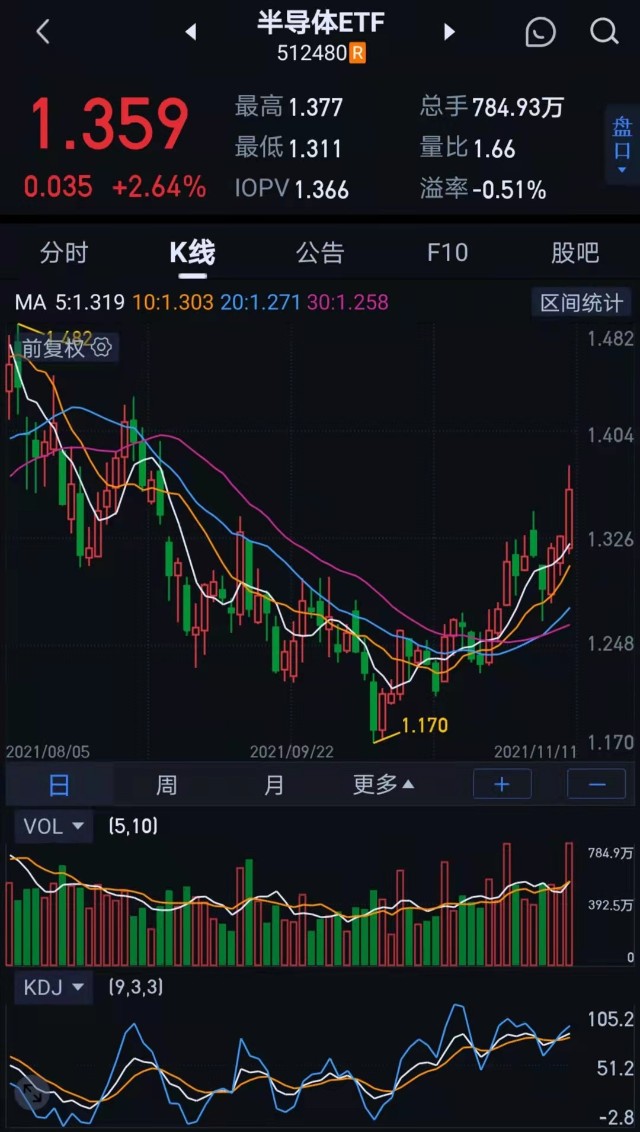Open 前复权 adjustment settings
The image size is (640, 1132).
[x=66, y=348]
